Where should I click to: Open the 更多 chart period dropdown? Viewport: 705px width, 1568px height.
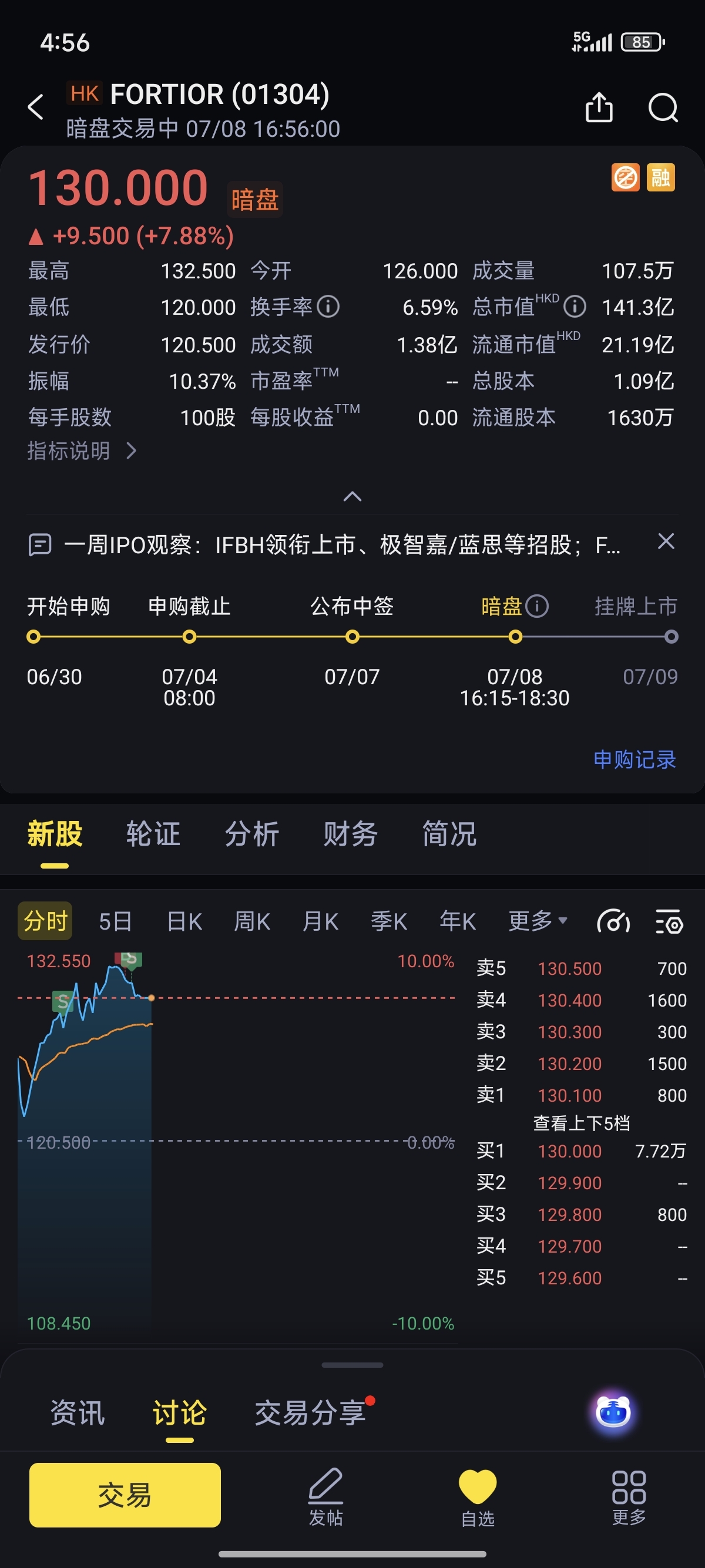(x=538, y=921)
